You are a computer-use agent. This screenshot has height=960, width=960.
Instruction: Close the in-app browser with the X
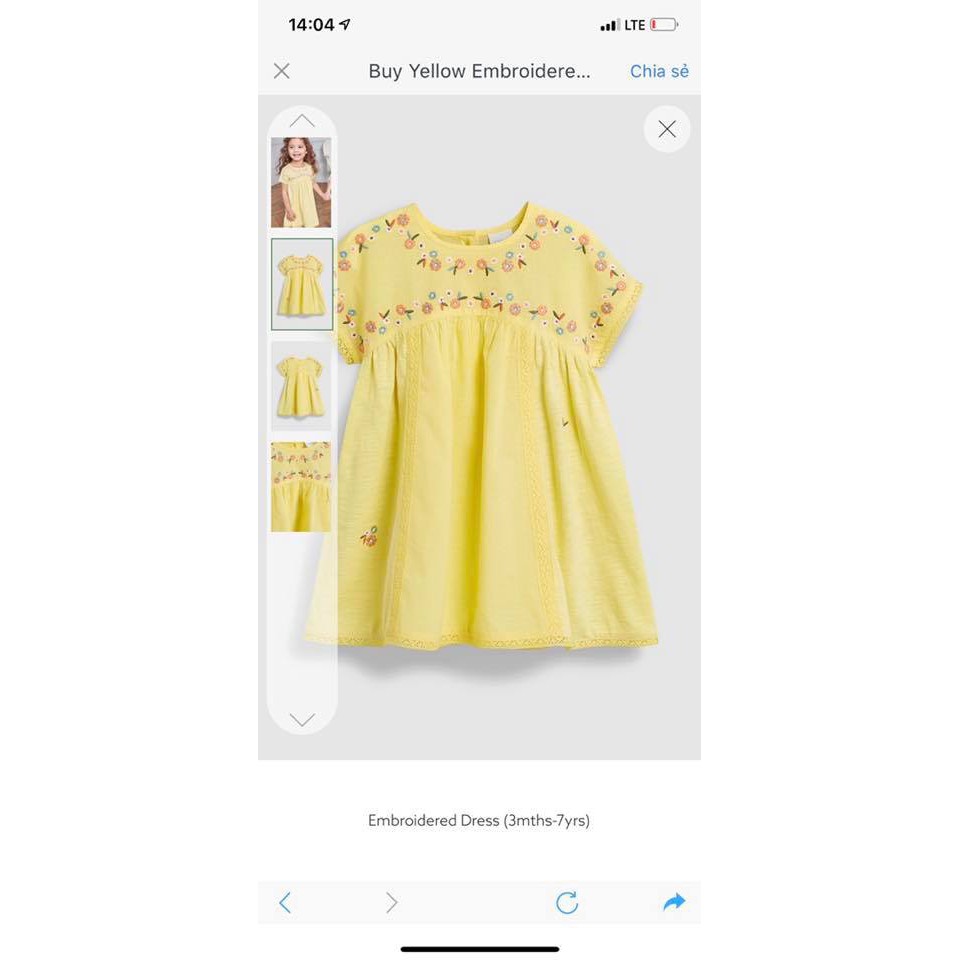282,71
